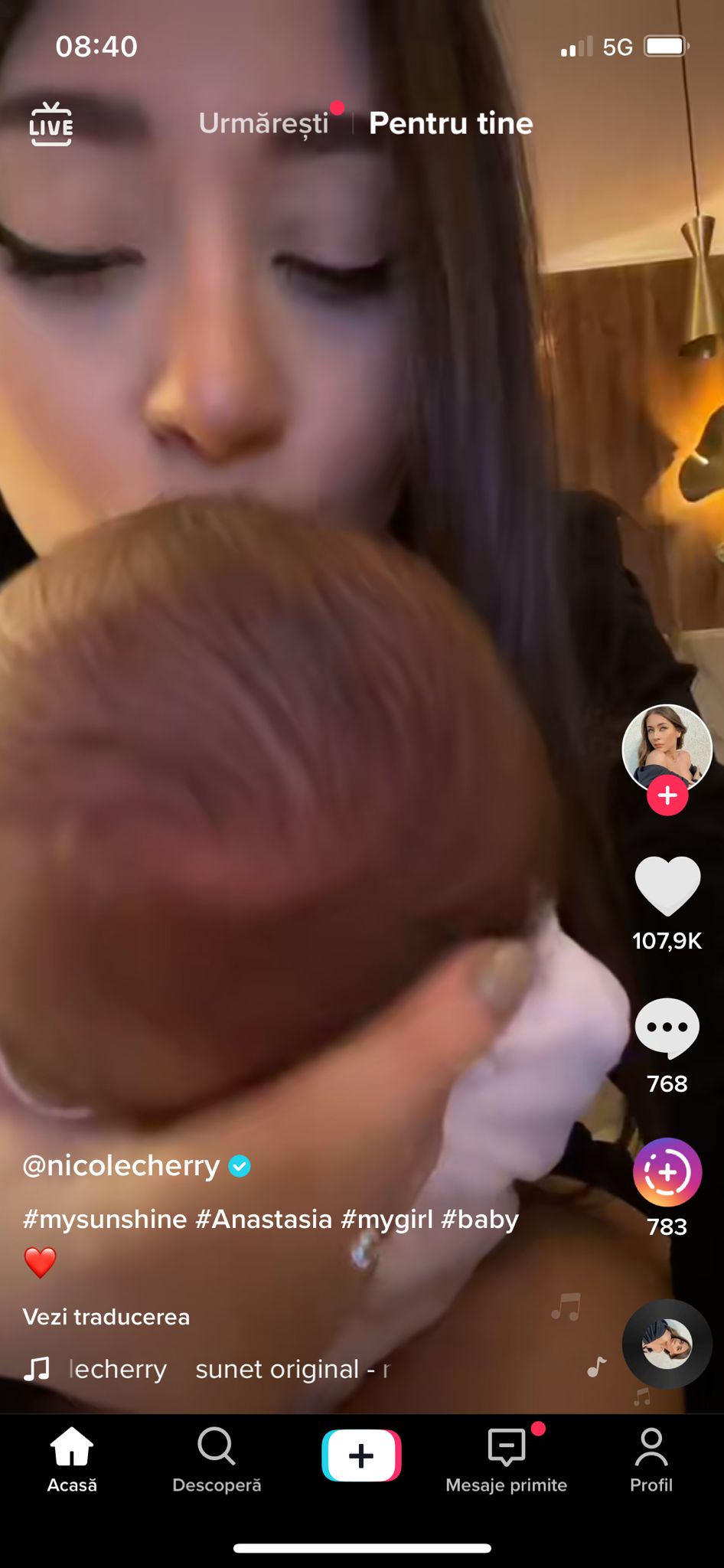
Task: Open the #Anastasia hashtag
Action: click(264, 1219)
